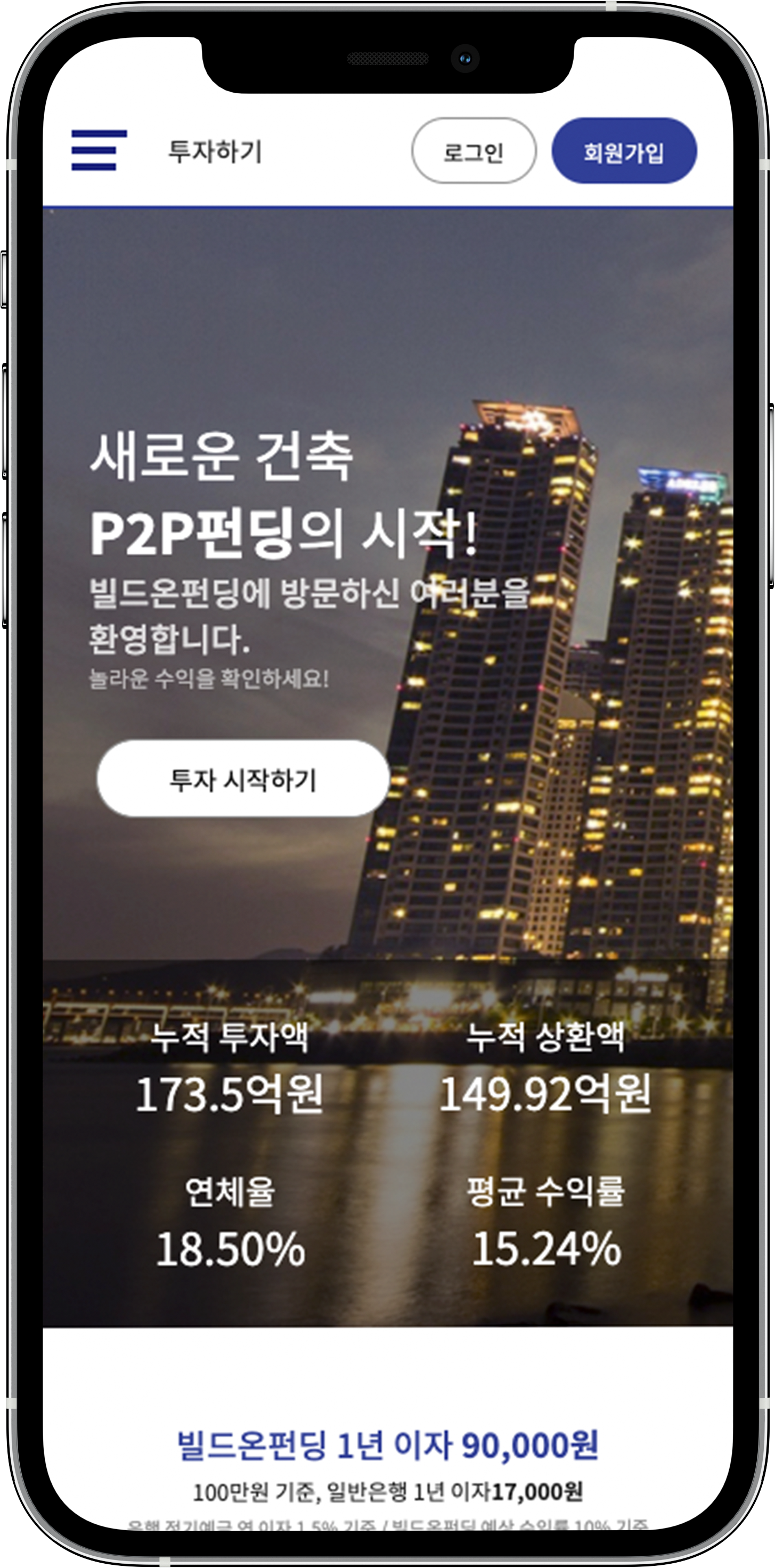Tap the 로그인 button
The width and height of the screenshot is (775, 1568).
click(474, 151)
